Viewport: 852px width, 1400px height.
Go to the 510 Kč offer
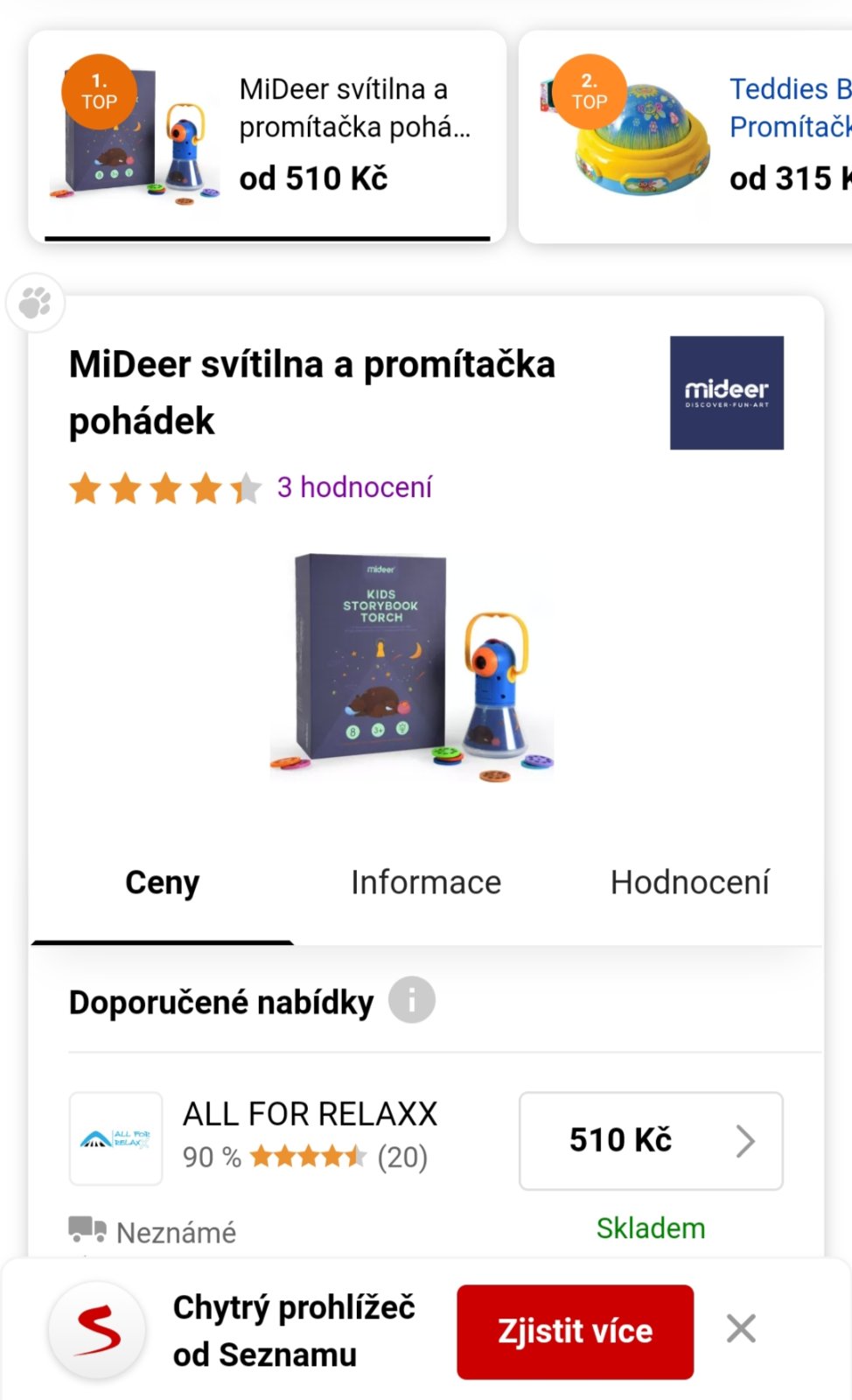click(651, 1140)
